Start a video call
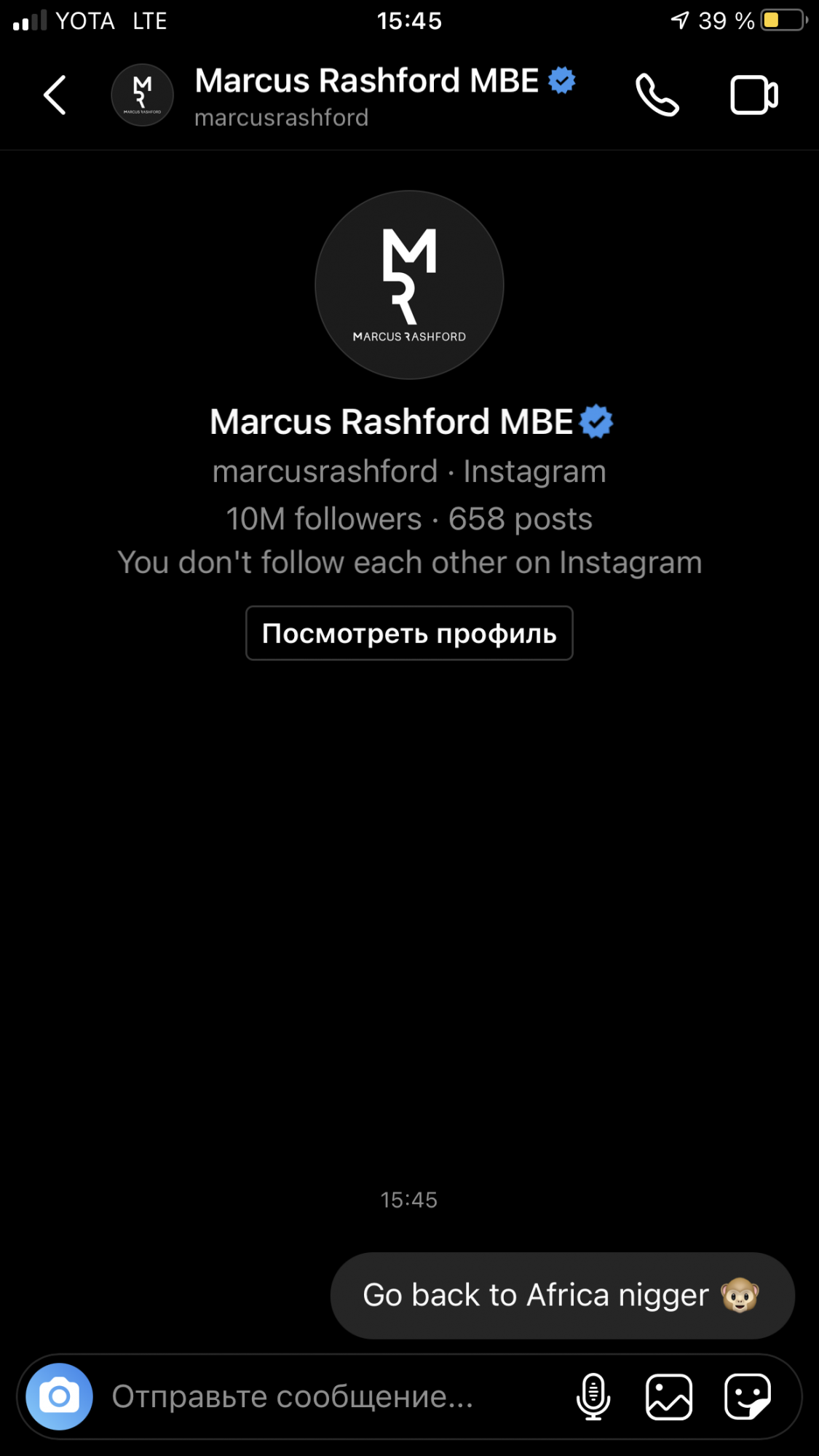819x1456 pixels. pyautogui.click(x=754, y=95)
